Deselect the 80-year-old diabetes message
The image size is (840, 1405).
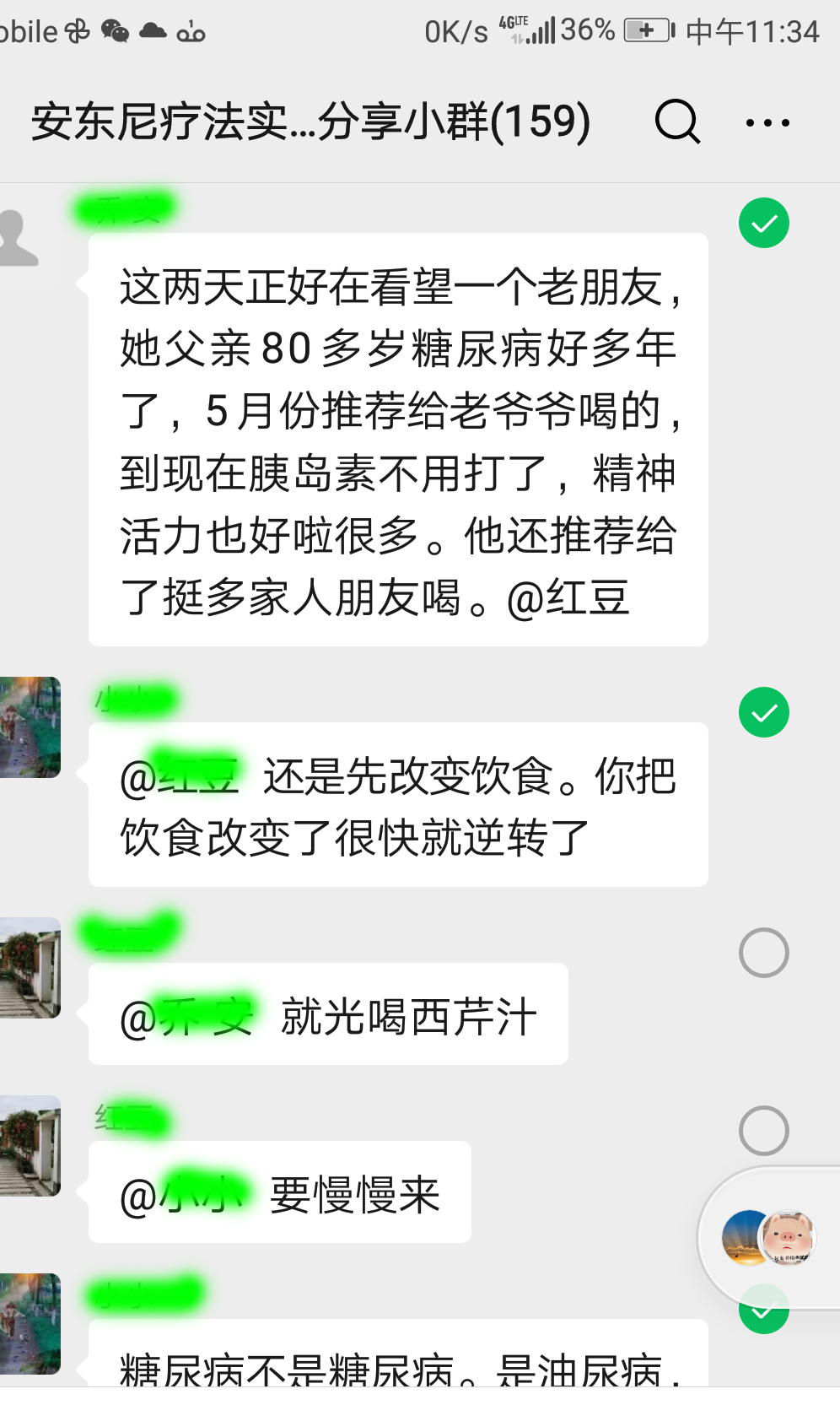point(763,223)
